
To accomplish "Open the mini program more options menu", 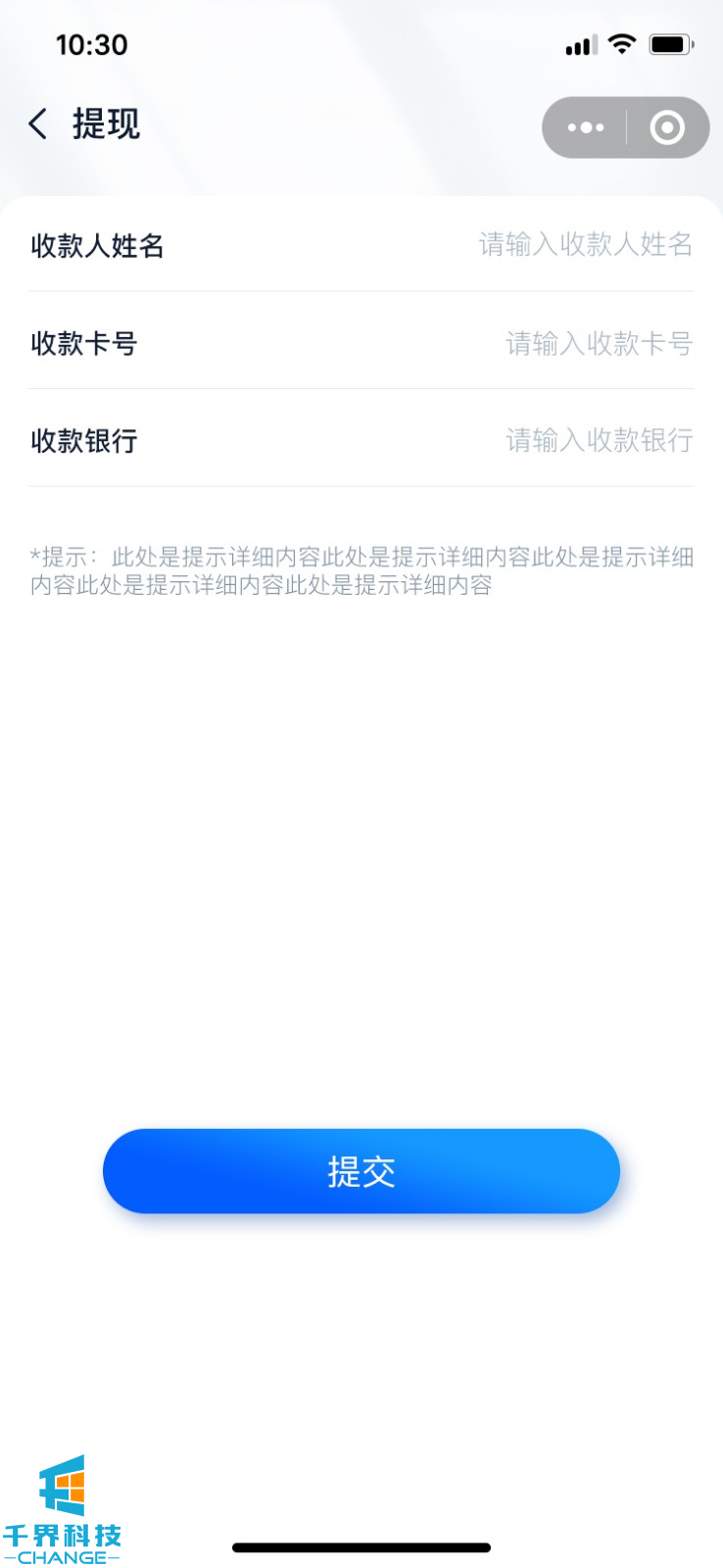I will coord(586,127).
